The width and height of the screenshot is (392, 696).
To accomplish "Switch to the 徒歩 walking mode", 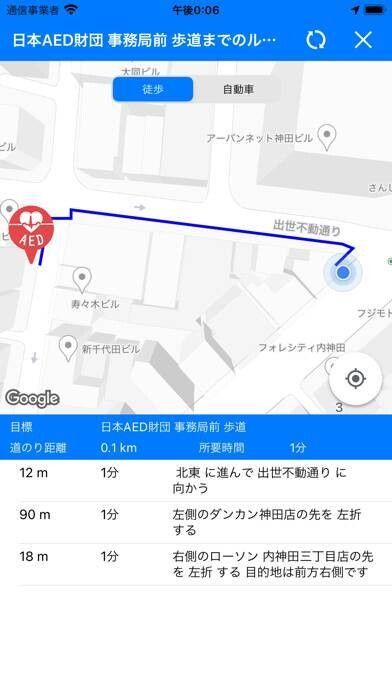I will pyautogui.click(x=153, y=89).
